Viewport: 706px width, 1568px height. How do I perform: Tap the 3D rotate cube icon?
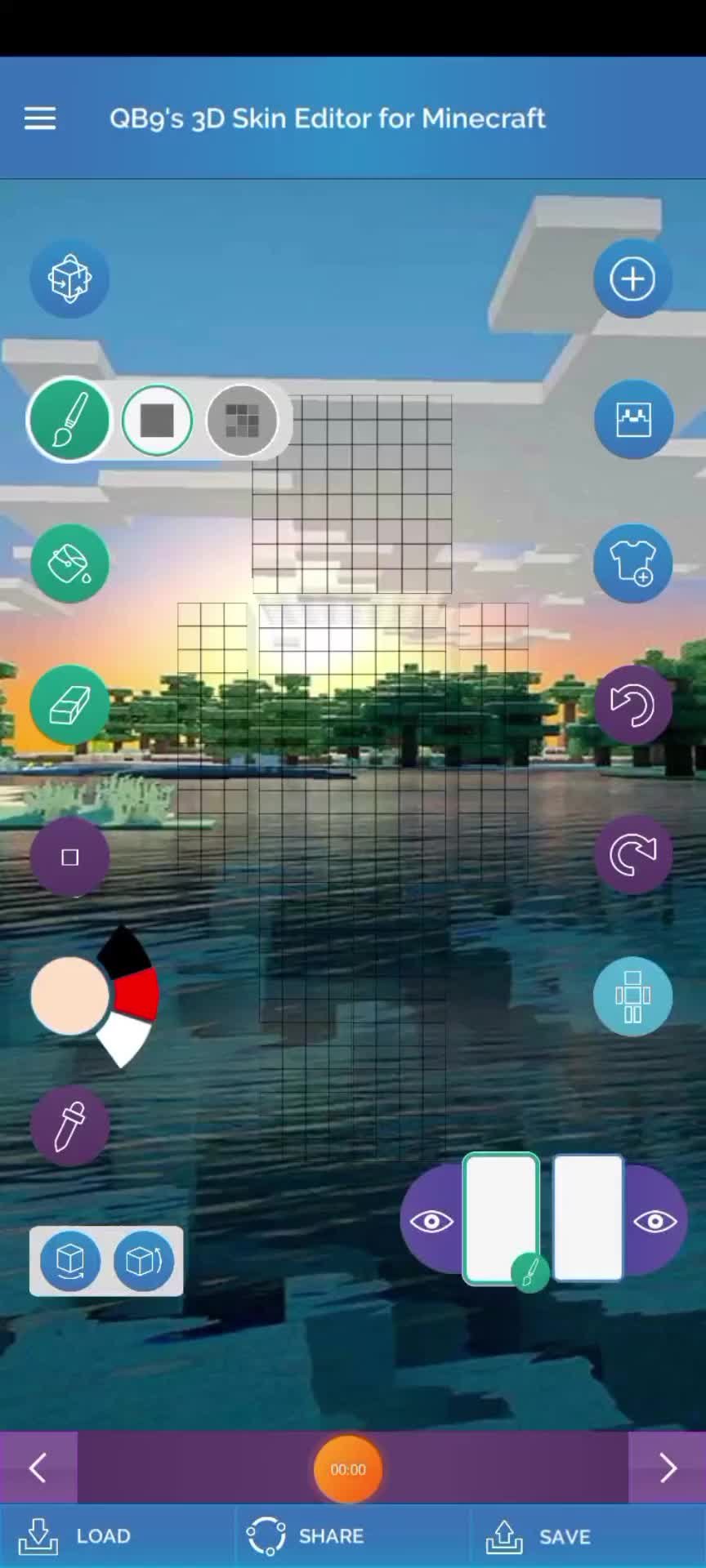(69, 278)
